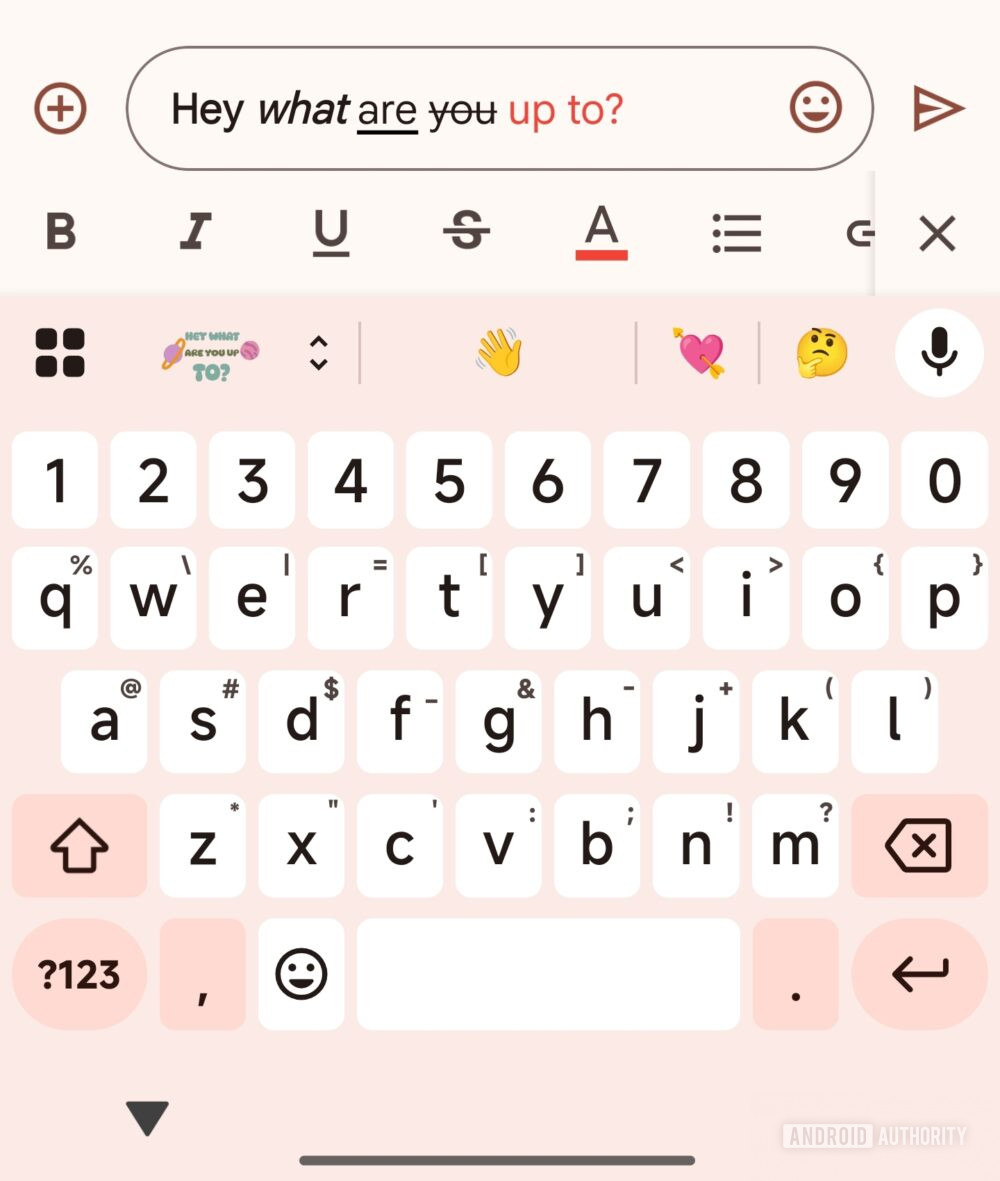Image resolution: width=1000 pixels, height=1181 pixels.
Task: Open the text color option
Action: pos(602,233)
